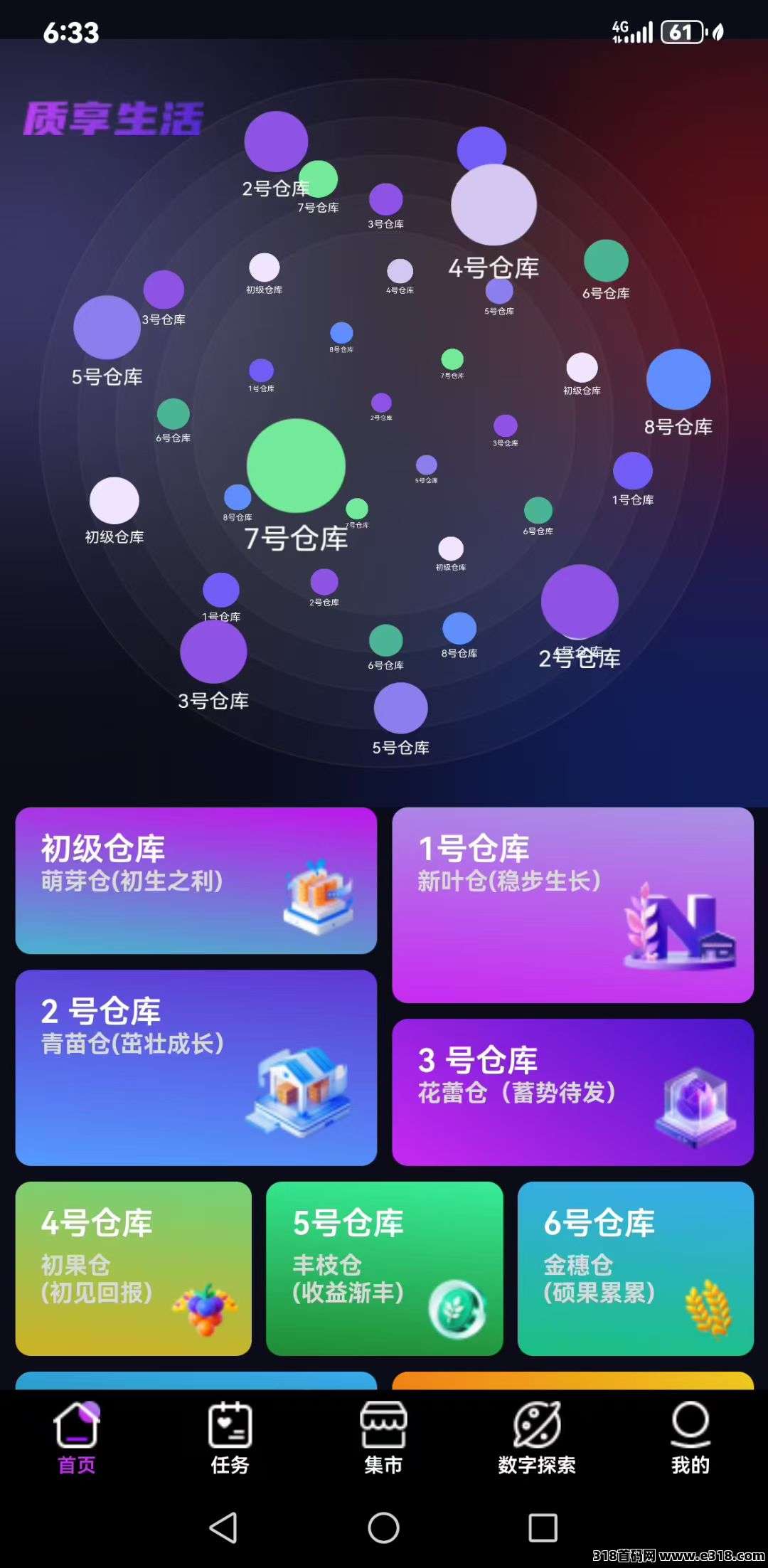This screenshot has width=768, height=1568.
Task: Tap the system home button
Action: [x=383, y=1527]
